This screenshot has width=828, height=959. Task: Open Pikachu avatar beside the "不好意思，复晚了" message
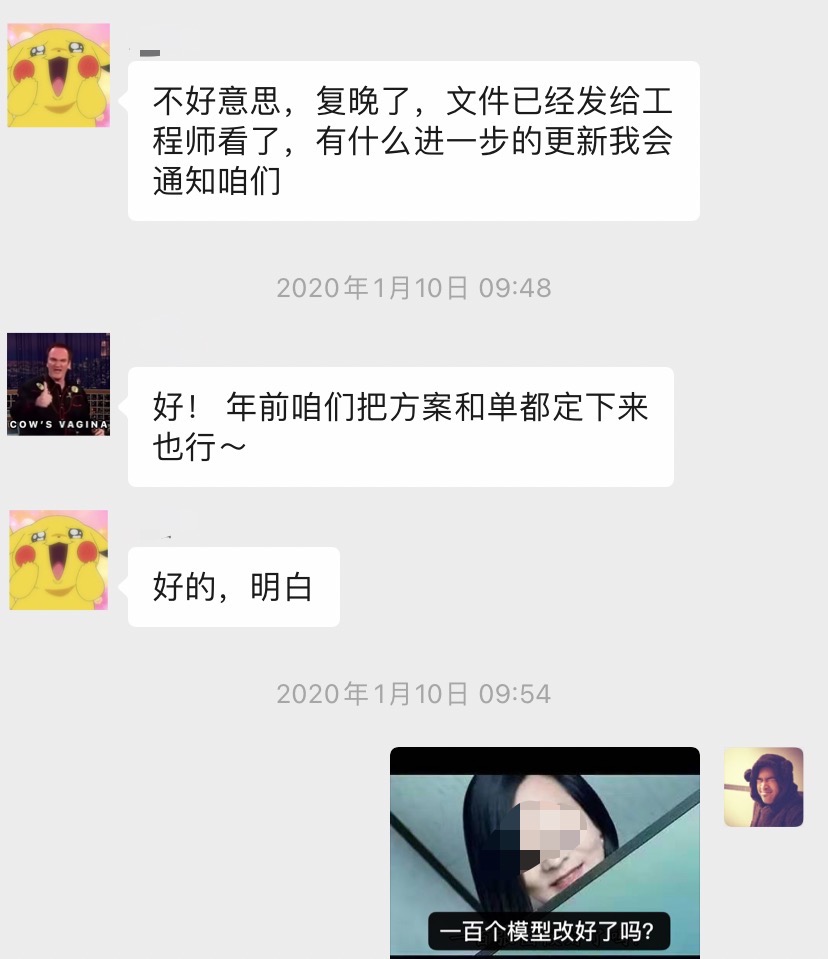tap(58, 75)
